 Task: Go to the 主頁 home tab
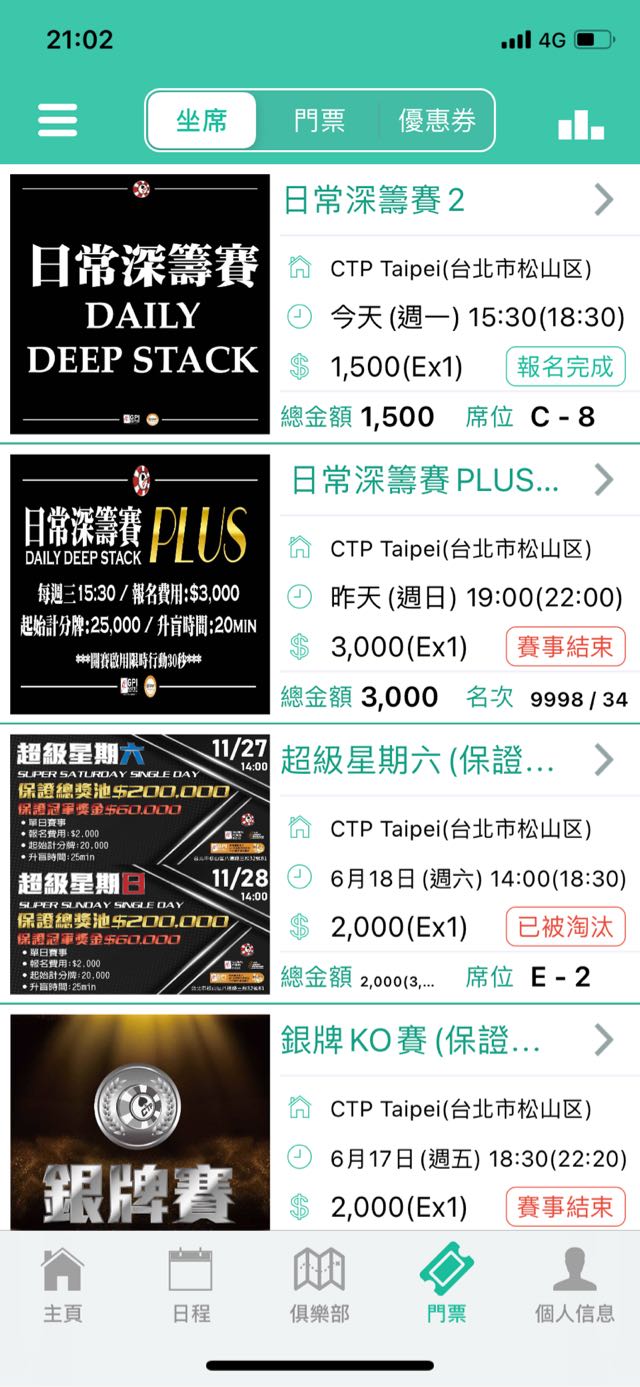pos(62,1285)
